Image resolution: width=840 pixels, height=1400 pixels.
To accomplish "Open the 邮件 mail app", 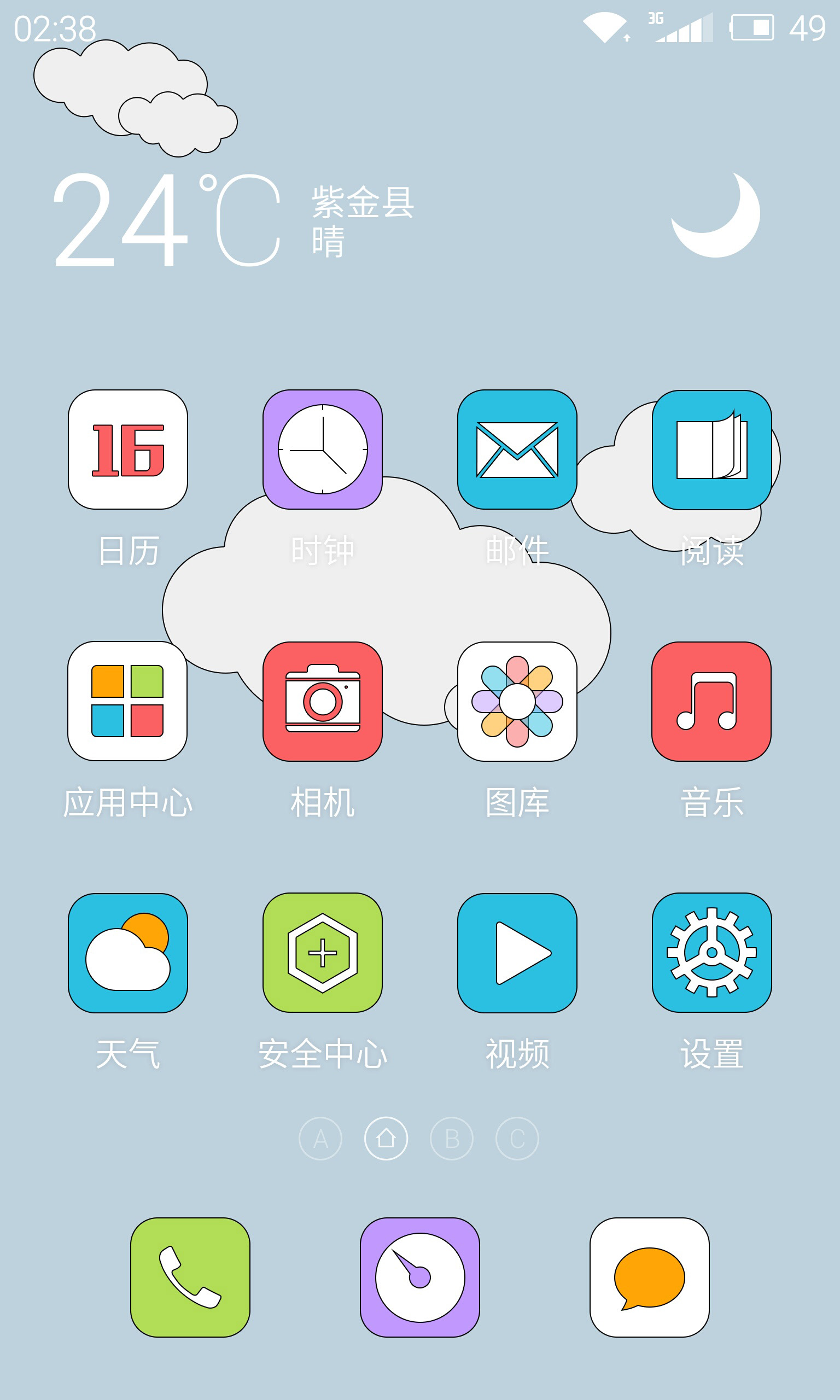I will point(517,450).
